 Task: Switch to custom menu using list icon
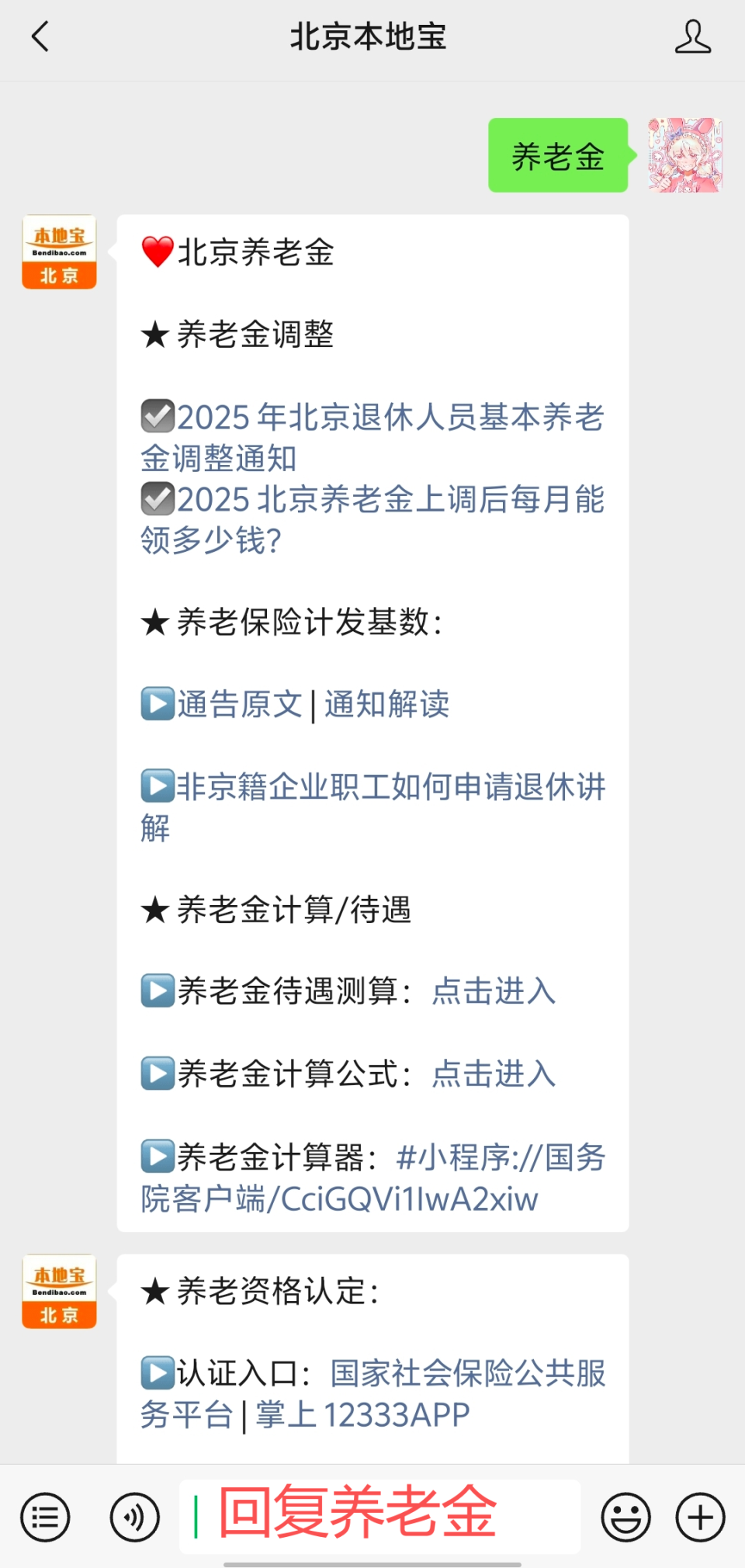tap(46, 1516)
